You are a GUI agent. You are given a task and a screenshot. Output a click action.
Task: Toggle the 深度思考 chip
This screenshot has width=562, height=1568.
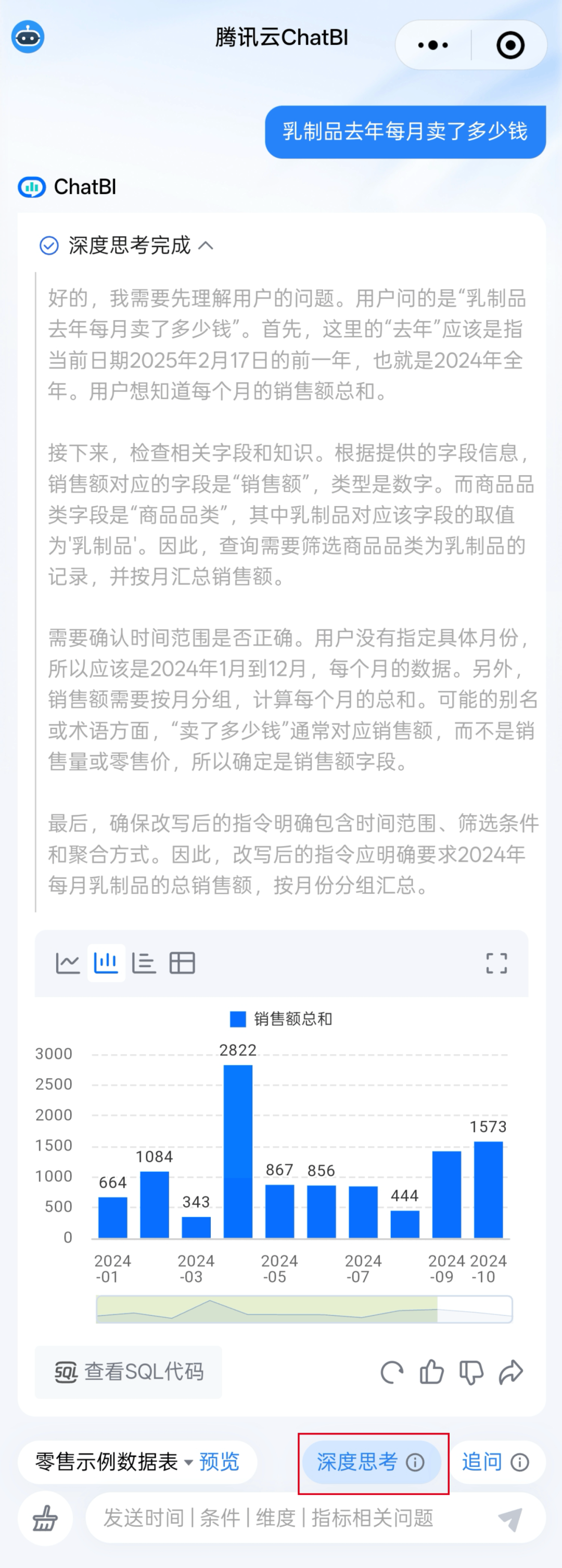371,1461
